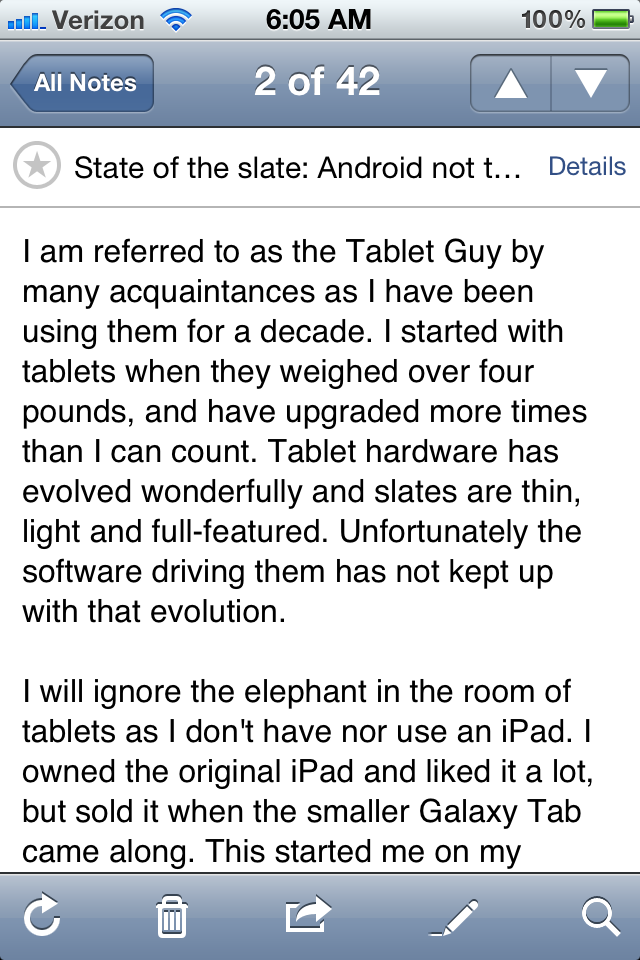Screen dimensions: 640x960
Task: Go back to All Notes
Action: pos(83,83)
